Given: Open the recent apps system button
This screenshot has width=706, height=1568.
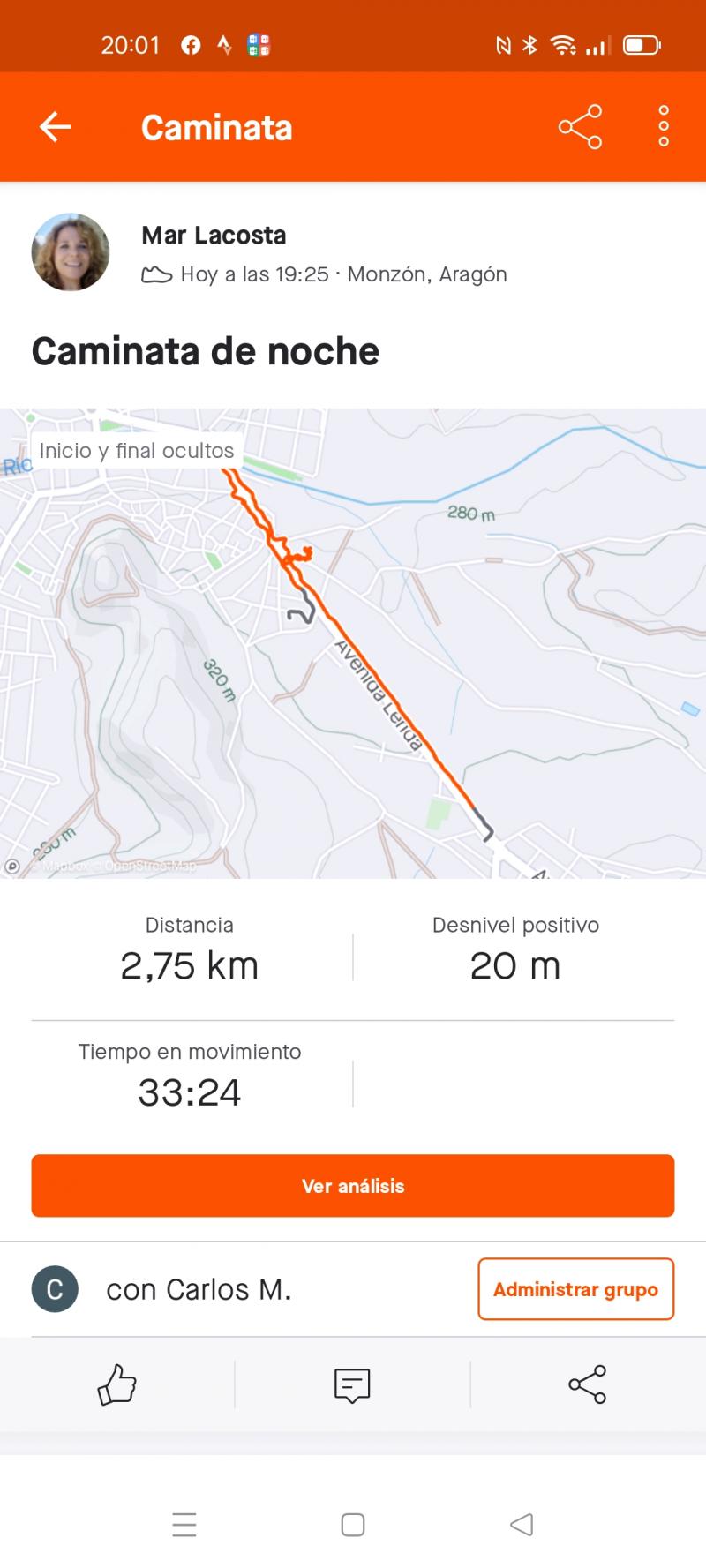Looking at the screenshot, I should (x=184, y=1525).
